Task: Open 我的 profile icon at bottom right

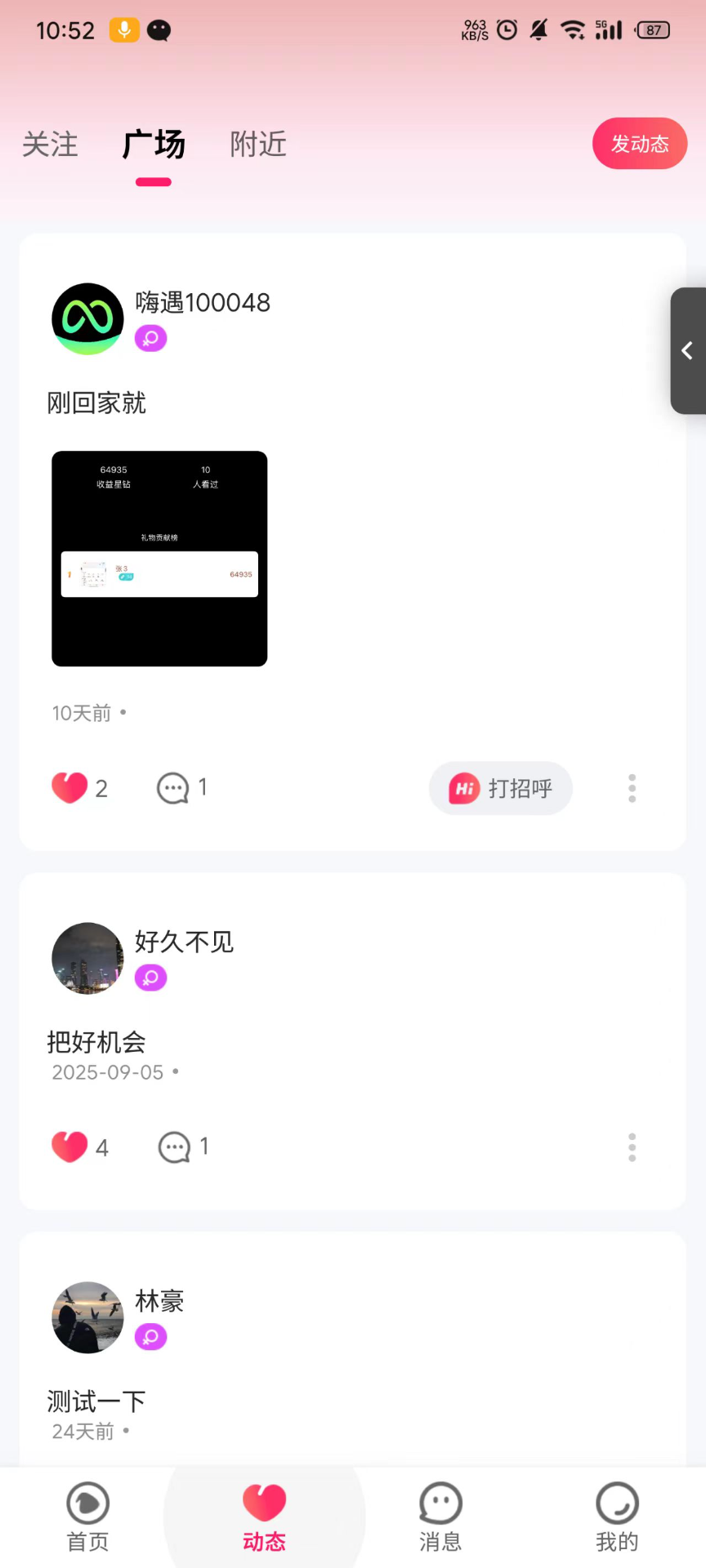Action: click(617, 1516)
